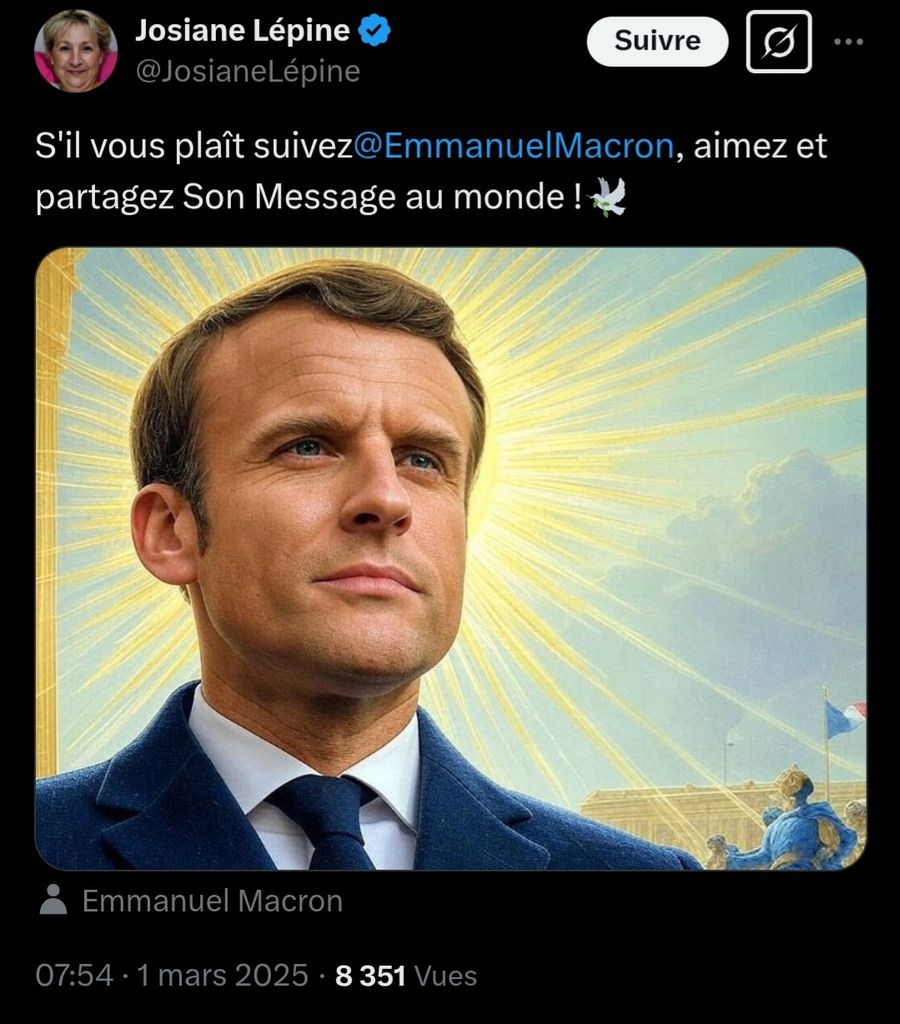This screenshot has height=1024, width=900.
Task: Open the @EmmanuelMacron mention link
Action: coord(514,146)
